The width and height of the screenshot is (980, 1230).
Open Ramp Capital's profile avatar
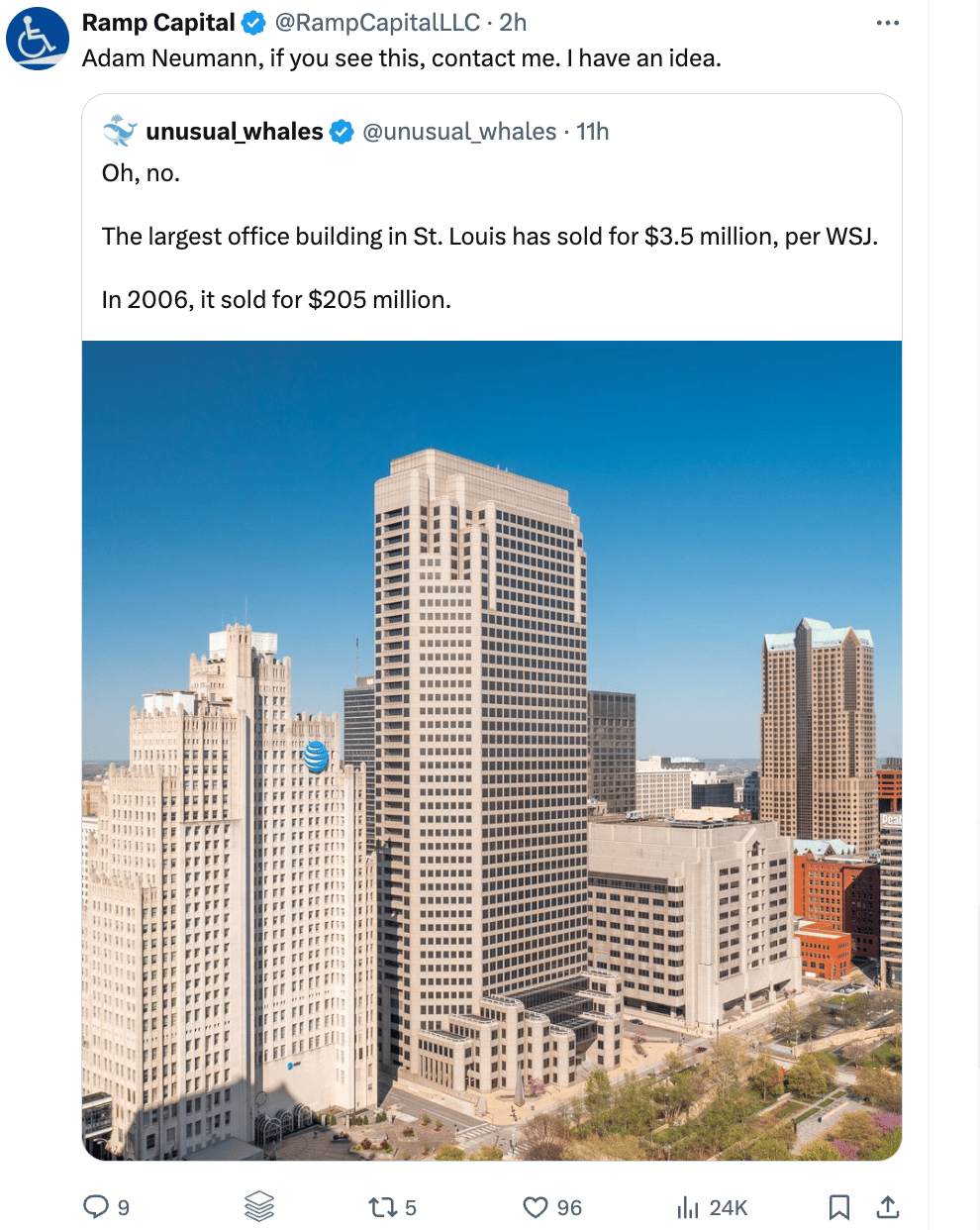click(x=37, y=39)
